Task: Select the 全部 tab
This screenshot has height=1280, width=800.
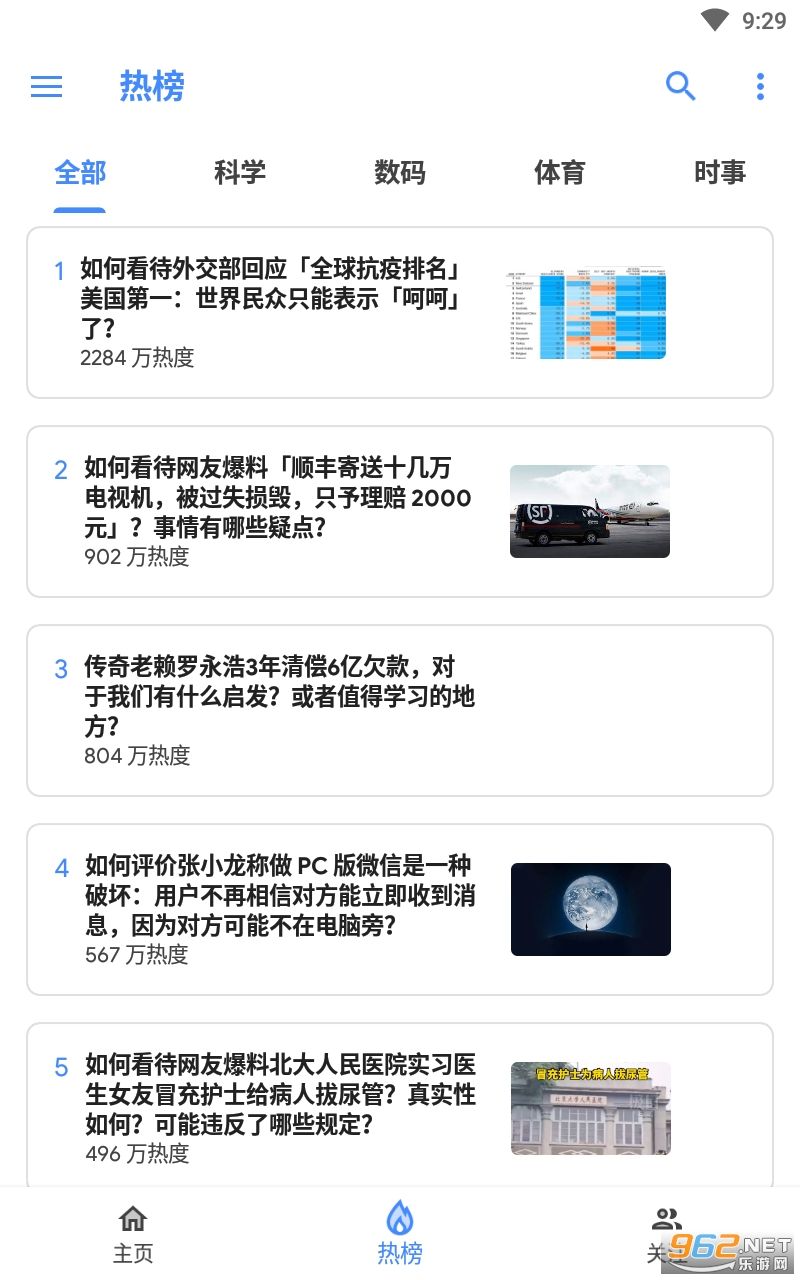Action: tap(80, 173)
